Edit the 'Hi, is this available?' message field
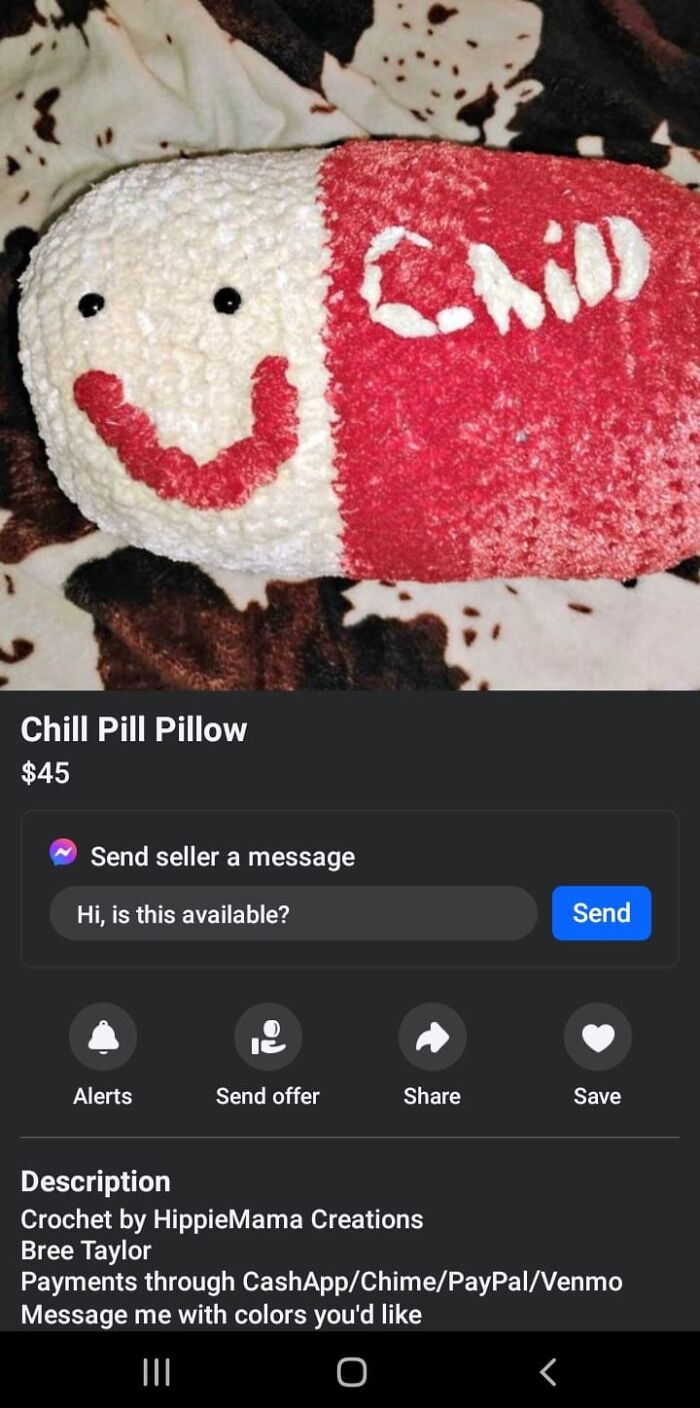The height and width of the screenshot is (1408, 700). (x=293, y=913)
